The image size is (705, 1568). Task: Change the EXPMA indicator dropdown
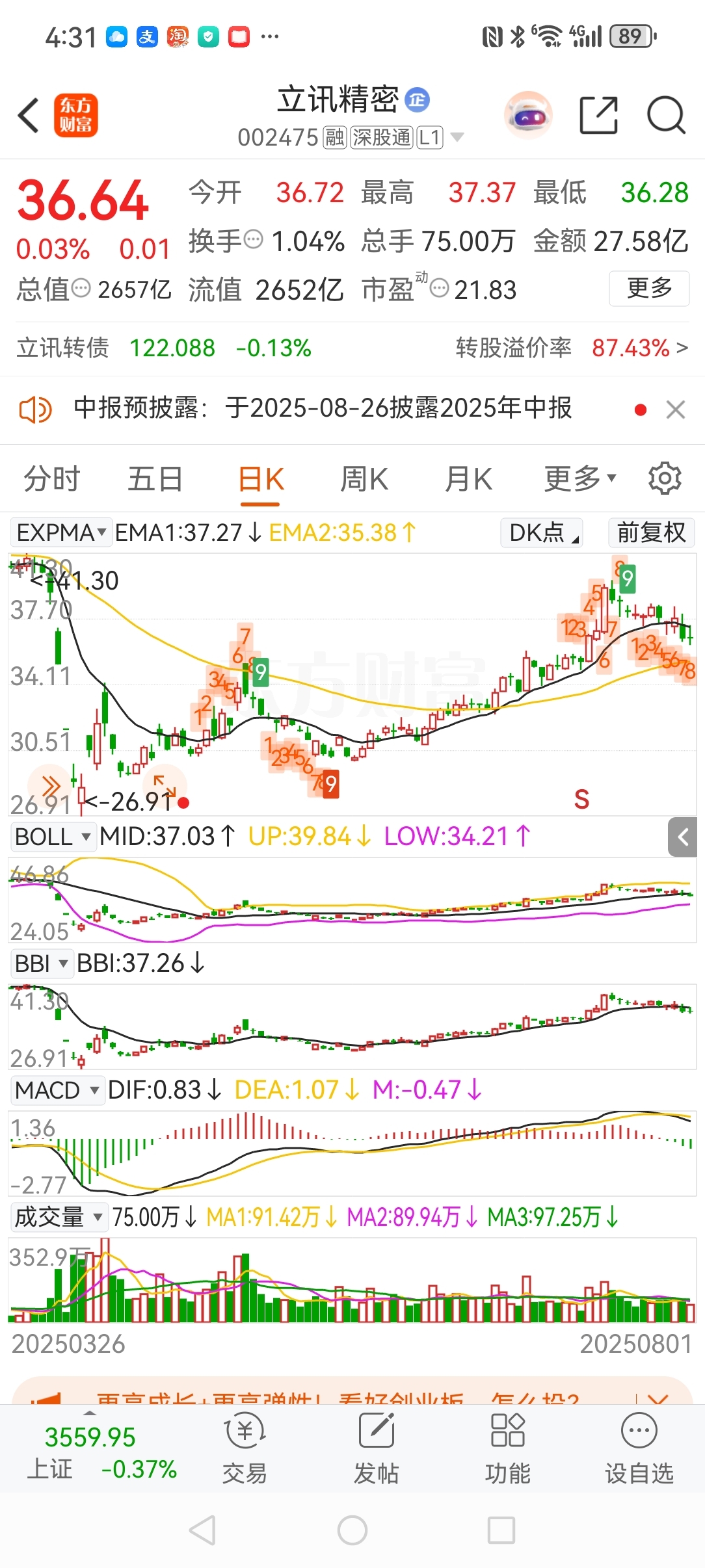(61, 532)
